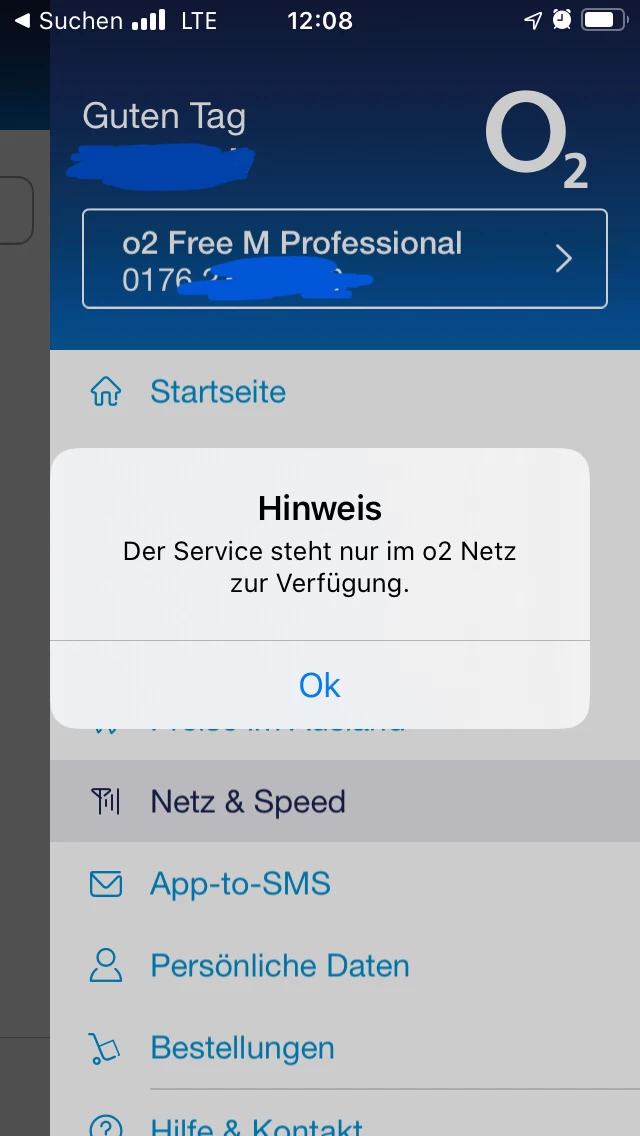Go to Startseite
Screen dimensions: 640x1136
click(x=218, y=392)
